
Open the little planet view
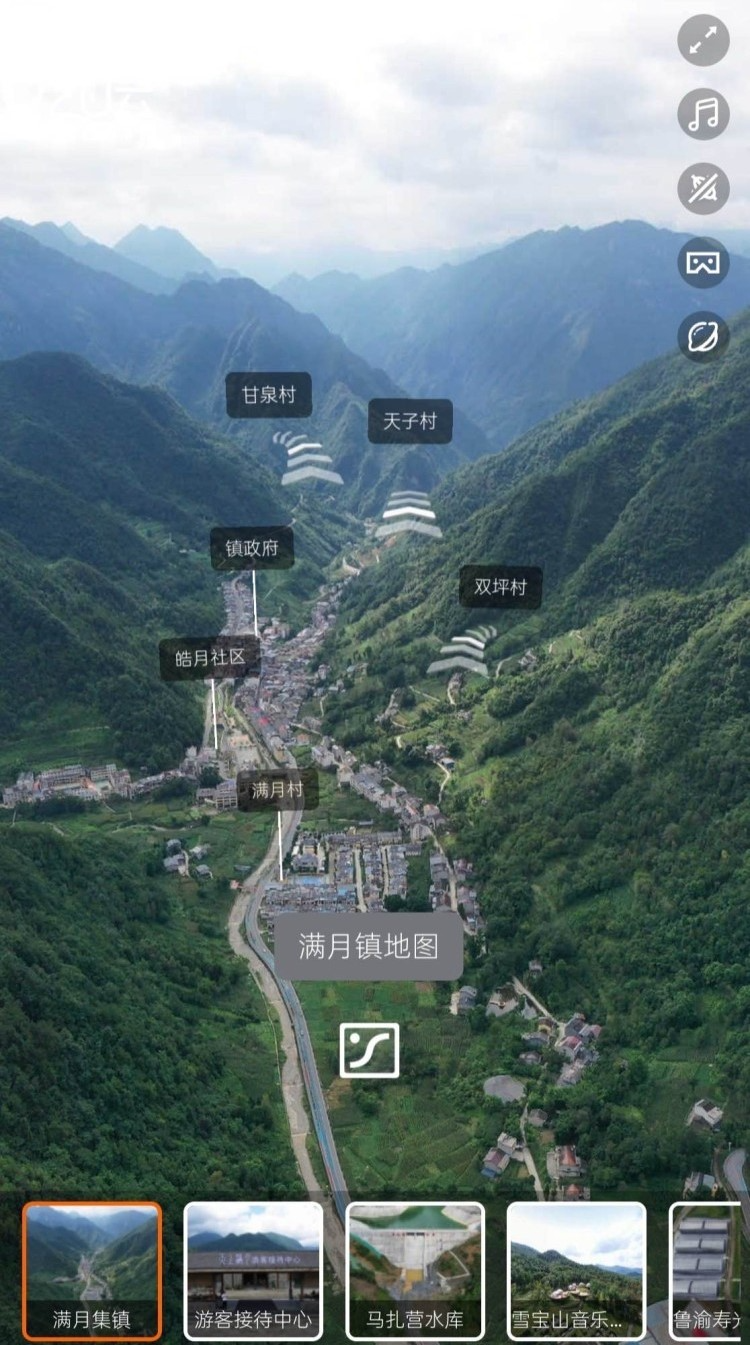tap(703, 336)
